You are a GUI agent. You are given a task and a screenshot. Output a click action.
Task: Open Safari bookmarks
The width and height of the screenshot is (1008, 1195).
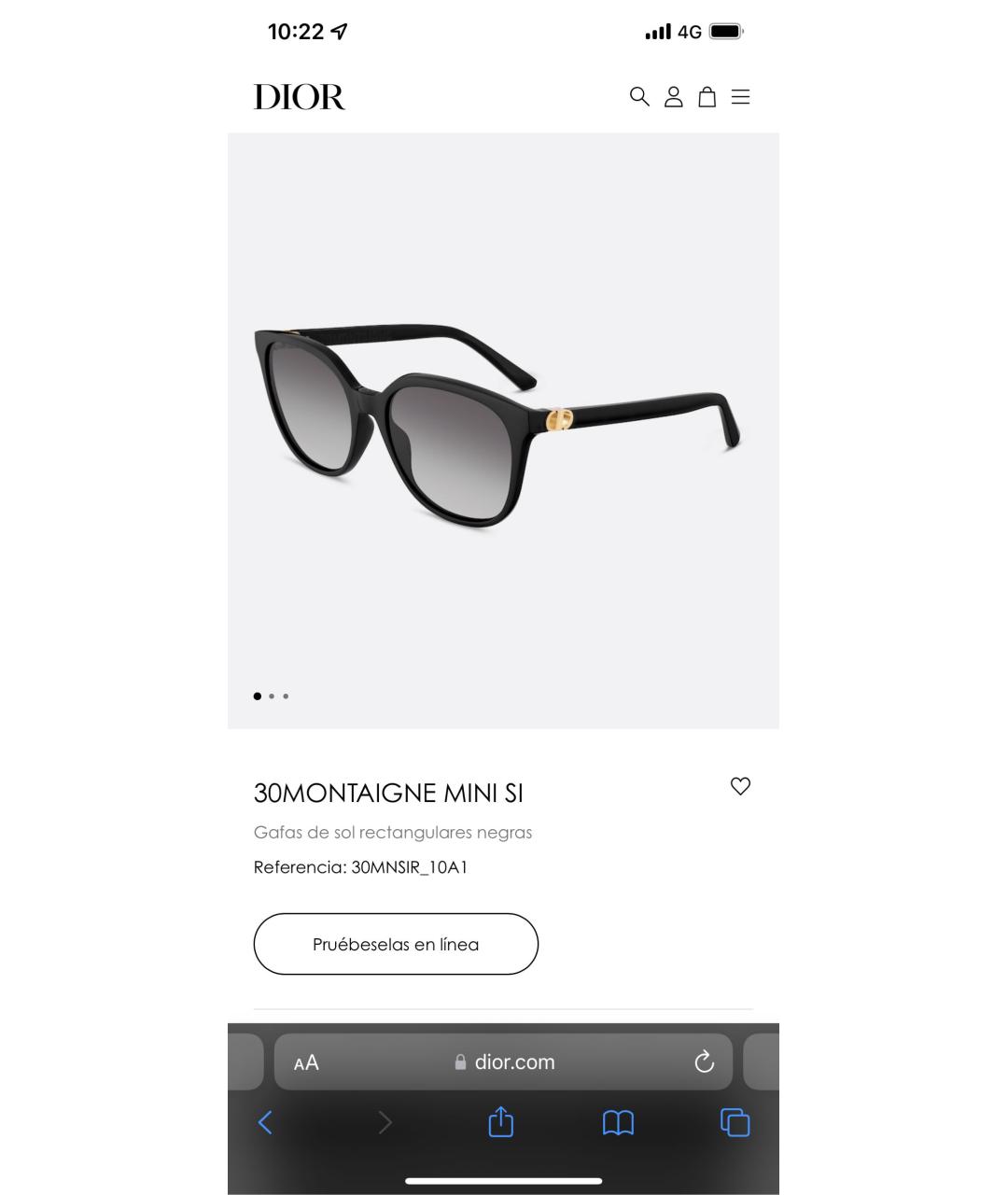(618, 1122)
